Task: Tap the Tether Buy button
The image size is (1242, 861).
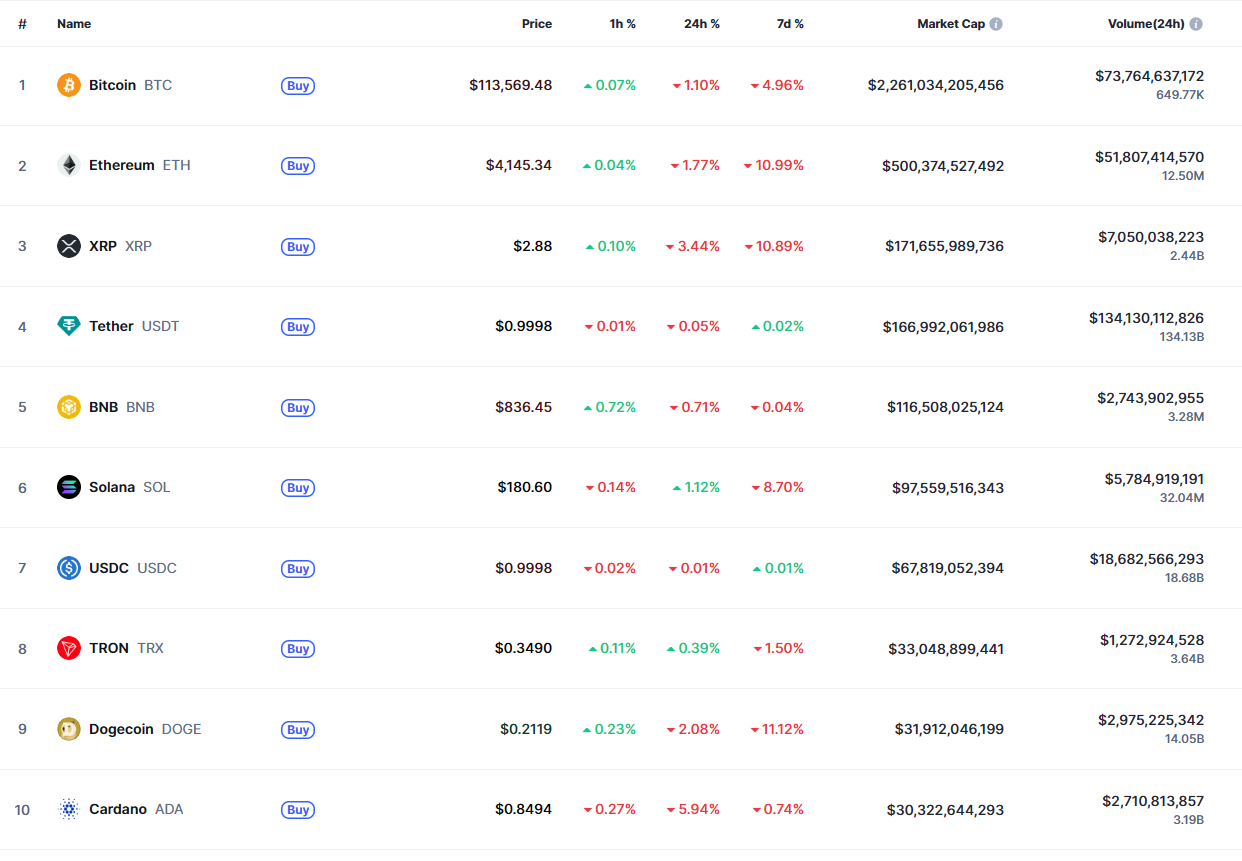Action: click(298, 327)
